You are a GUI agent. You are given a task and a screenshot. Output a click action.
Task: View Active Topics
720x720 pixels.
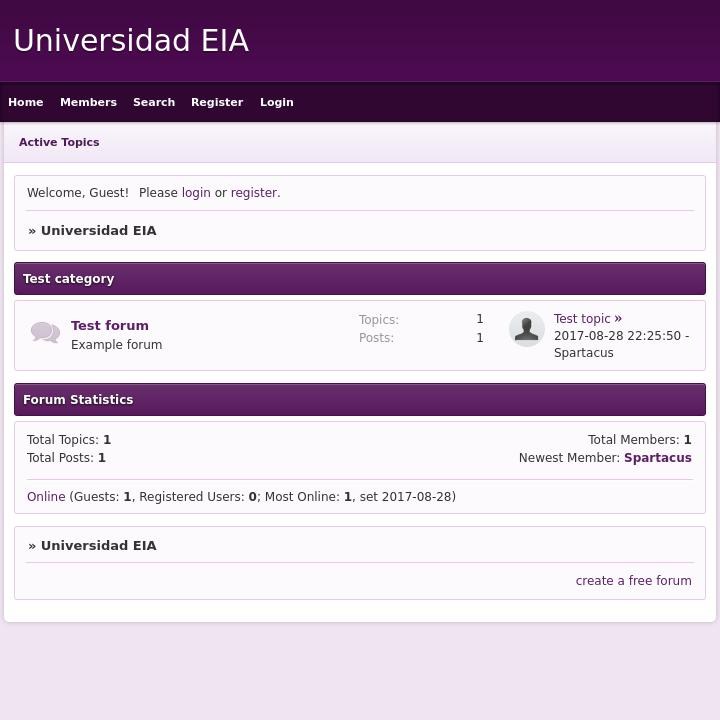click(59, 142)
